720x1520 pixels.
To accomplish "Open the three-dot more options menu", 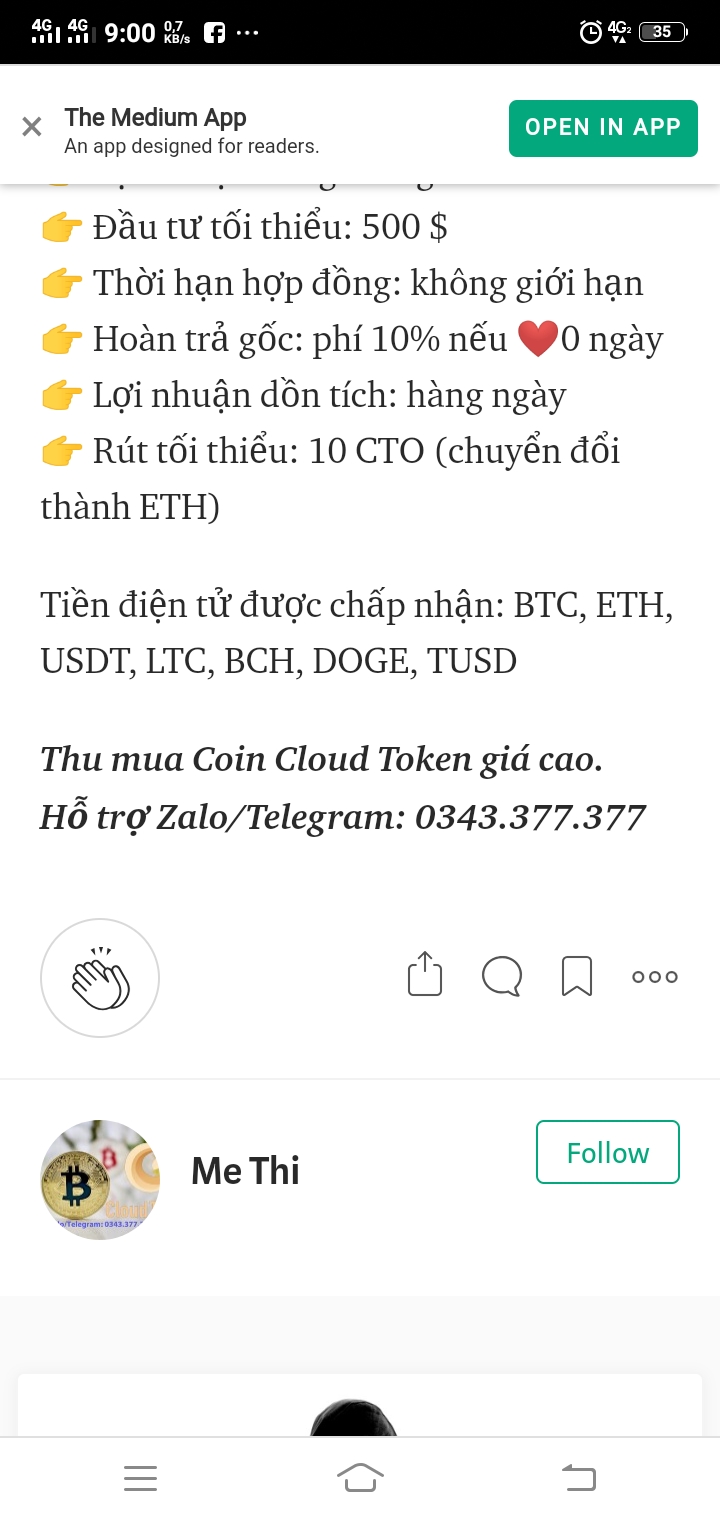I will click(x=654, y=977).
